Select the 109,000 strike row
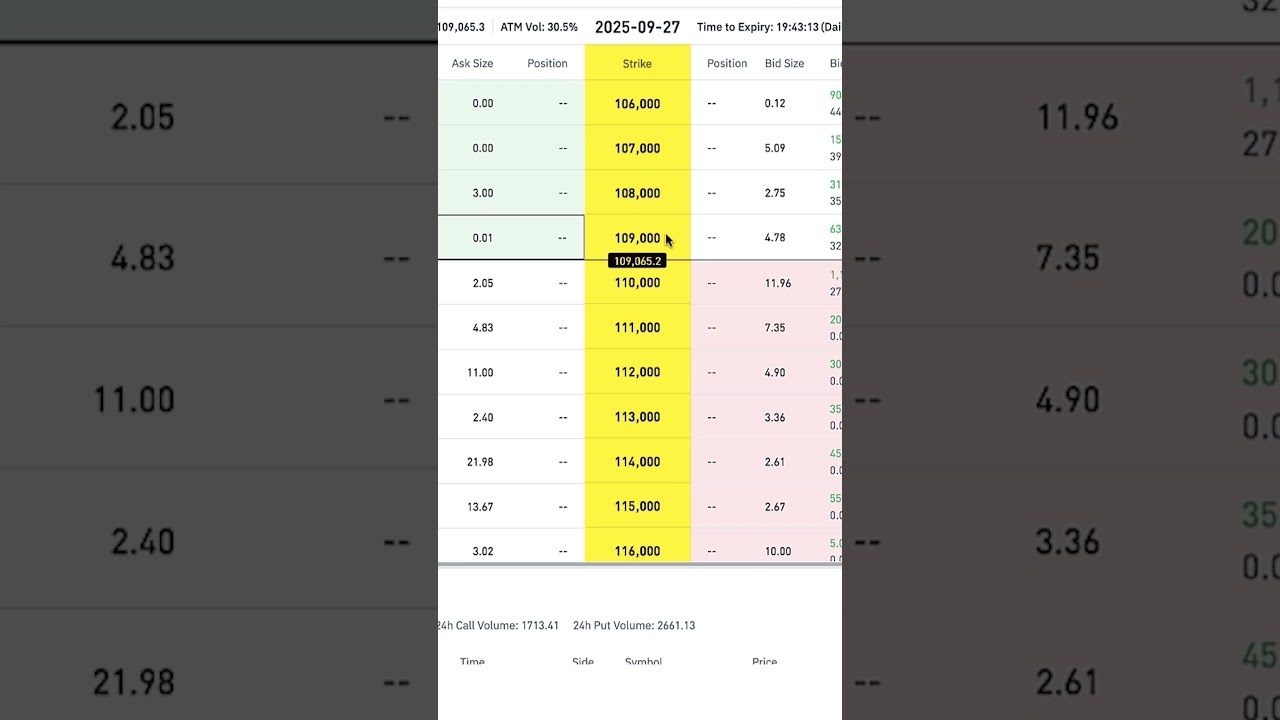 (637, 238)
